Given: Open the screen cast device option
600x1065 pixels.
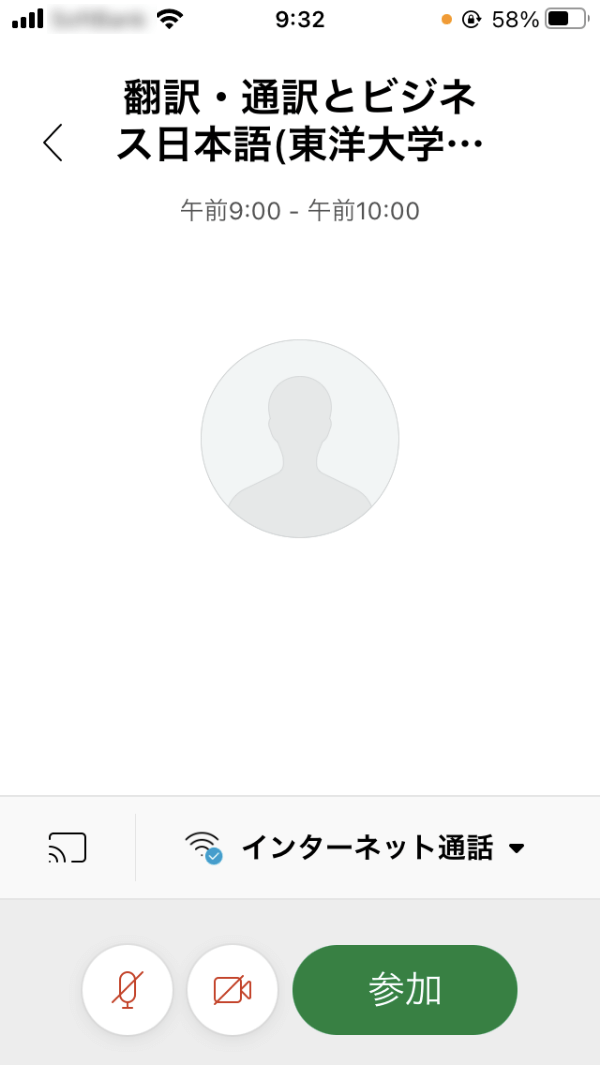Looking at the screenshot, I should pos(67,848).
